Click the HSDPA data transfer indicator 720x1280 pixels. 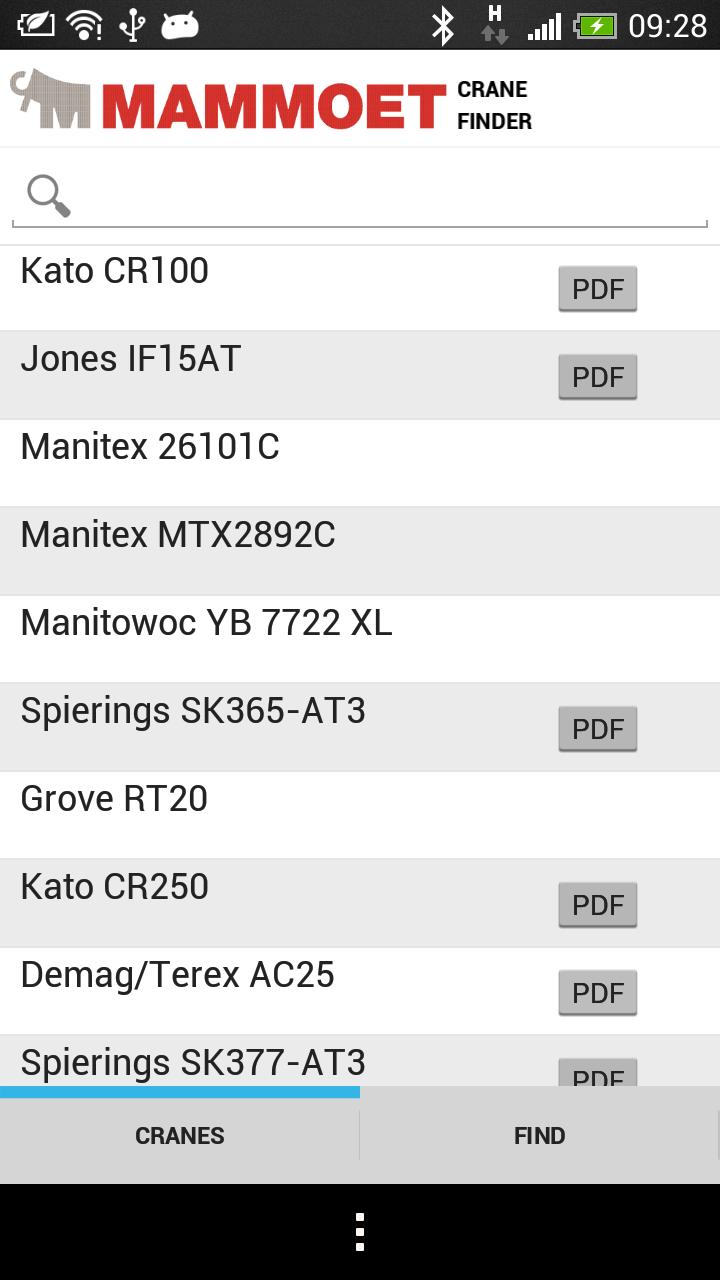click(x=496, y=24)
